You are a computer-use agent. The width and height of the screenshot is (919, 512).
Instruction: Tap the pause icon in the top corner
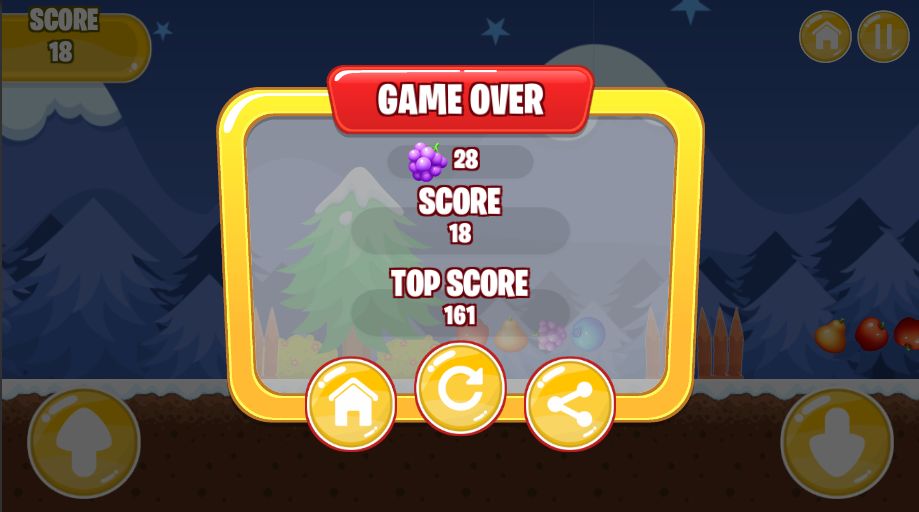[883, 37]
